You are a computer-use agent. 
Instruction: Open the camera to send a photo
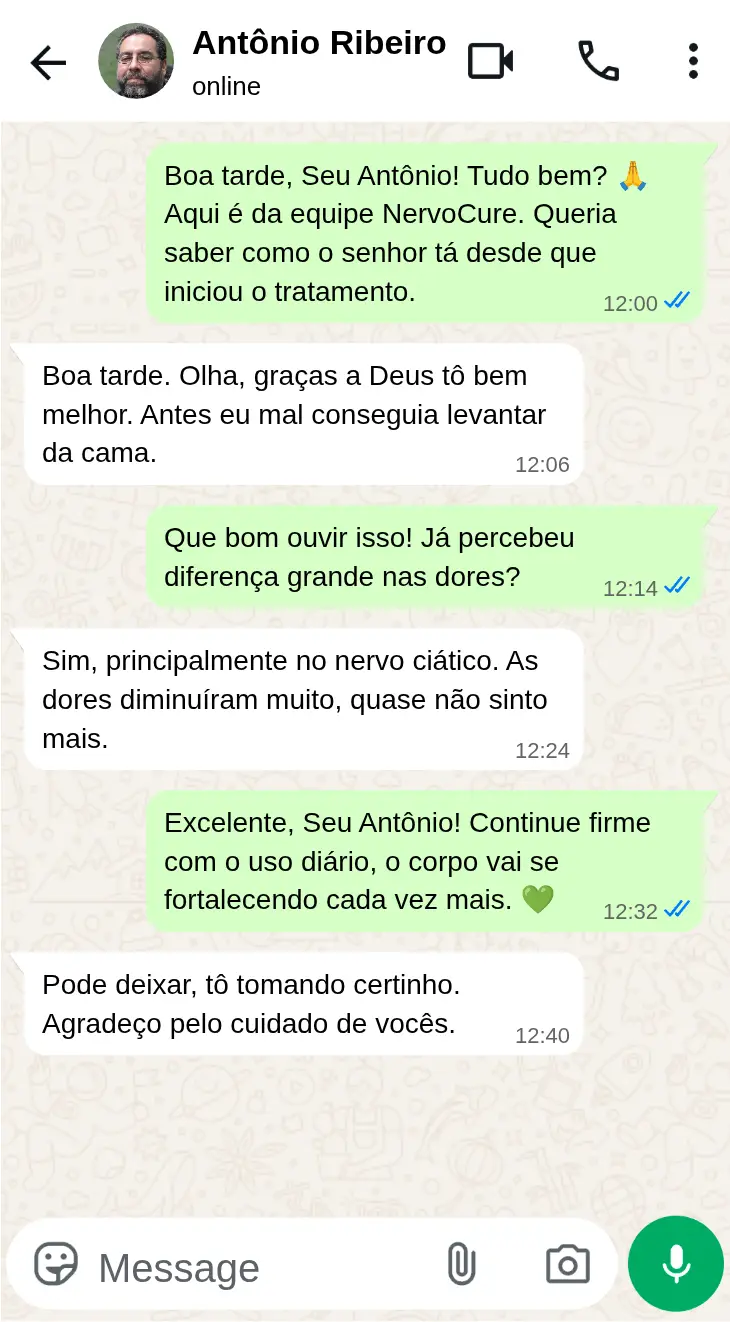click(x=567, y=1265)
